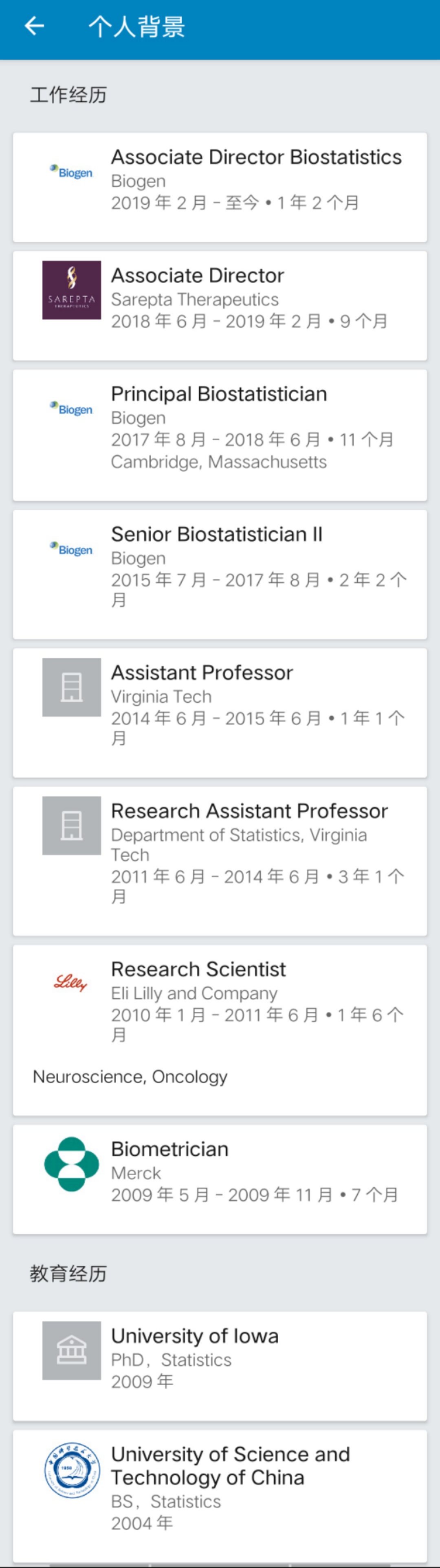Viewport: 440px width, 1568px height.
Task: Open the Sarepta Therapeutics Associate Director card
Action: (220, 305)
